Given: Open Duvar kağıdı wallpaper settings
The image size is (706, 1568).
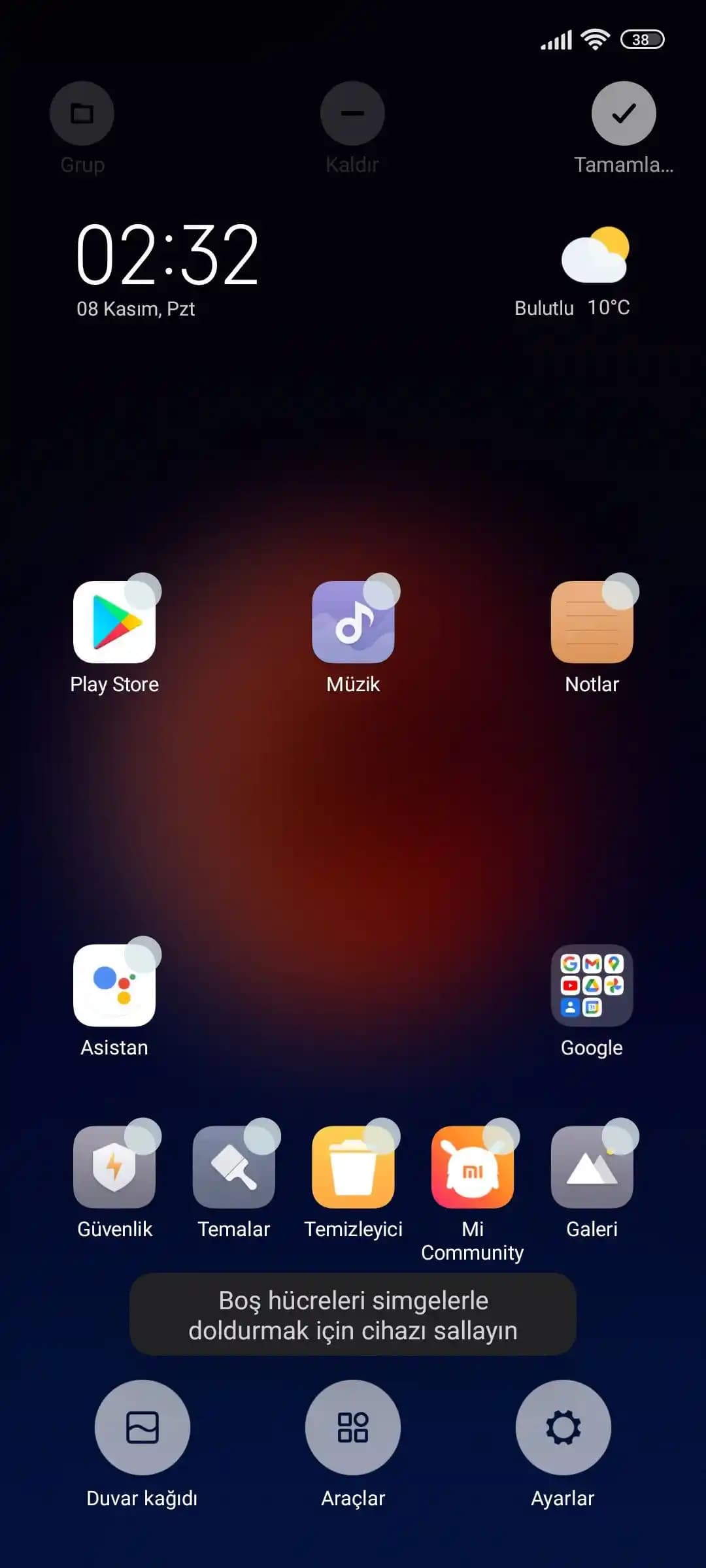Looking at the screenshot, I should point(142,1428).
